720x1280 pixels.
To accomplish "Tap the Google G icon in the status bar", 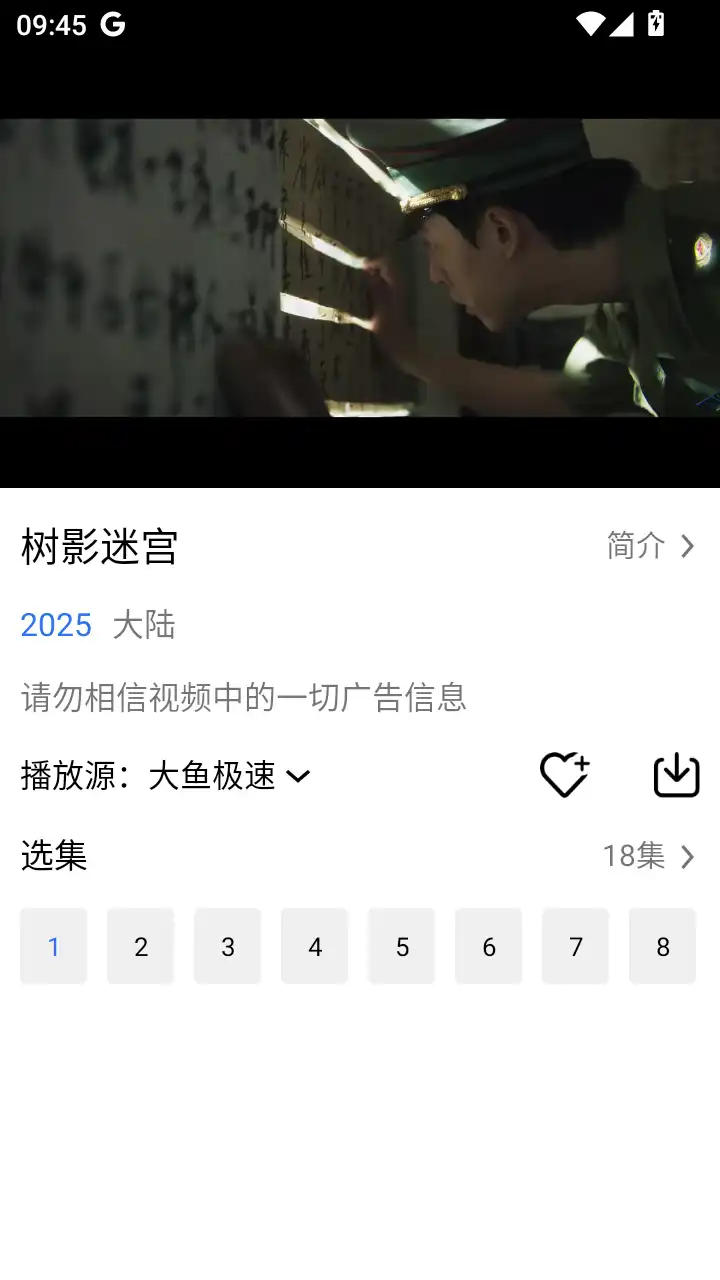I will 113,23.
